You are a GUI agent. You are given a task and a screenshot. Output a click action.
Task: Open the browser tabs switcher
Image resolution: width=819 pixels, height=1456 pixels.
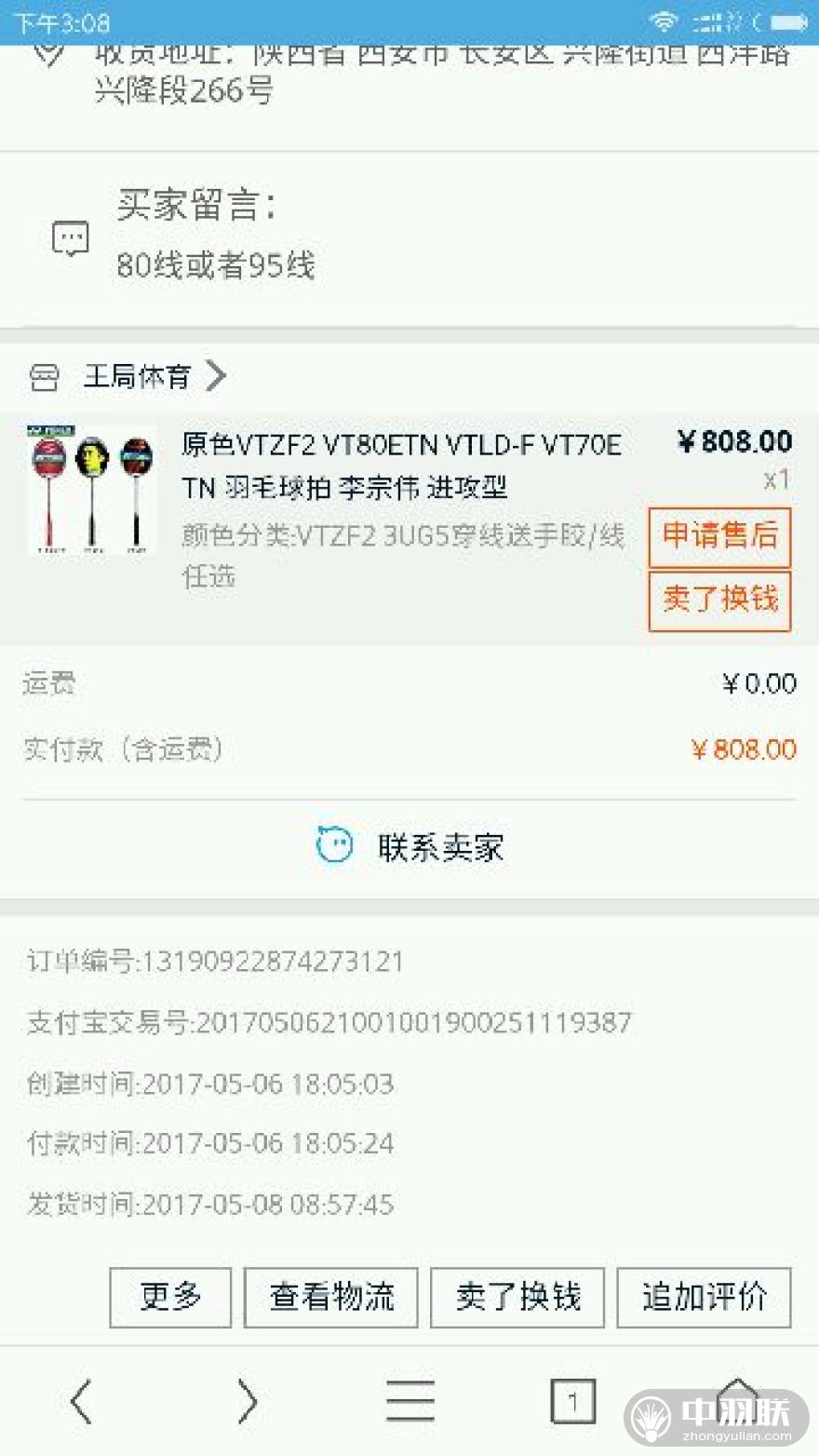[572, 1401]
